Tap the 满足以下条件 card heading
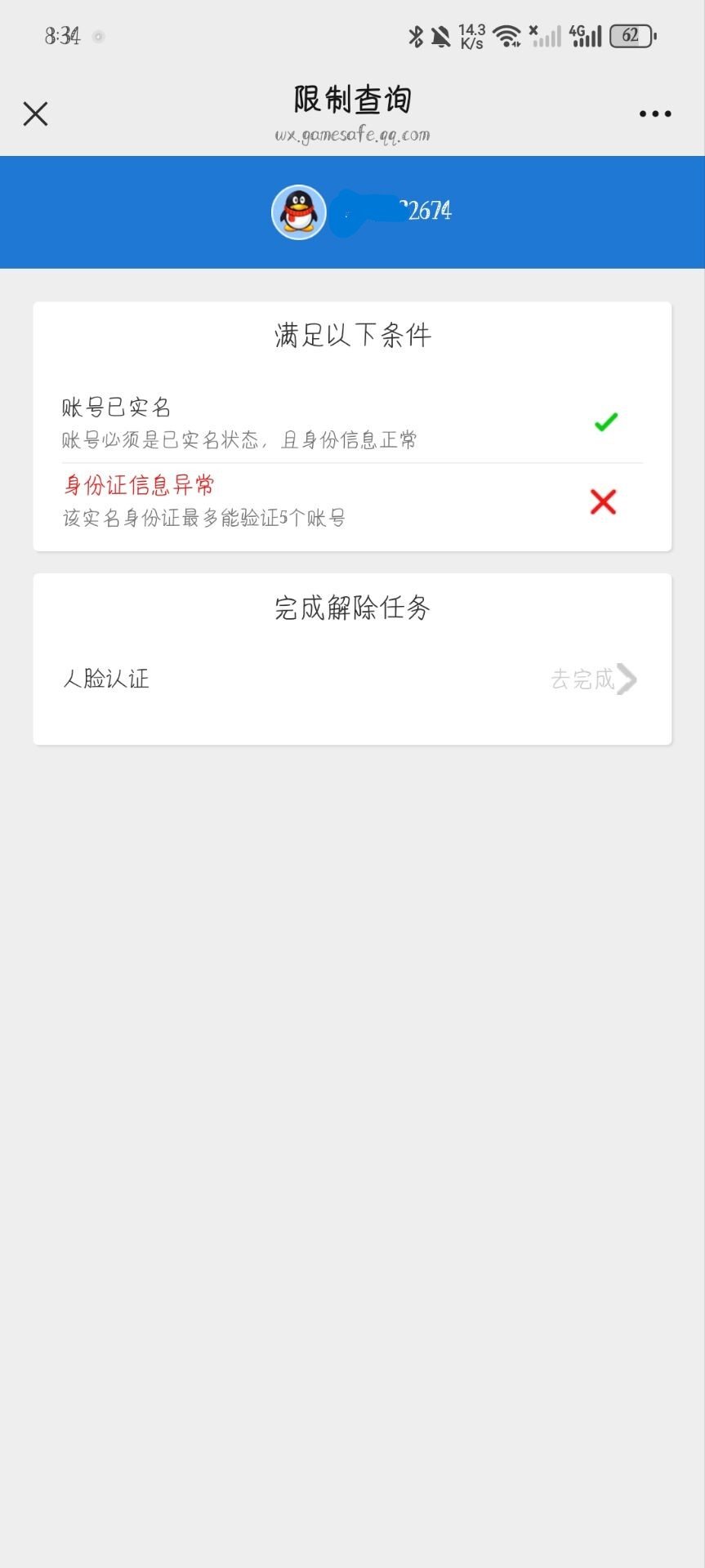Screen dimensions: 705x1568 pos(351,335)
